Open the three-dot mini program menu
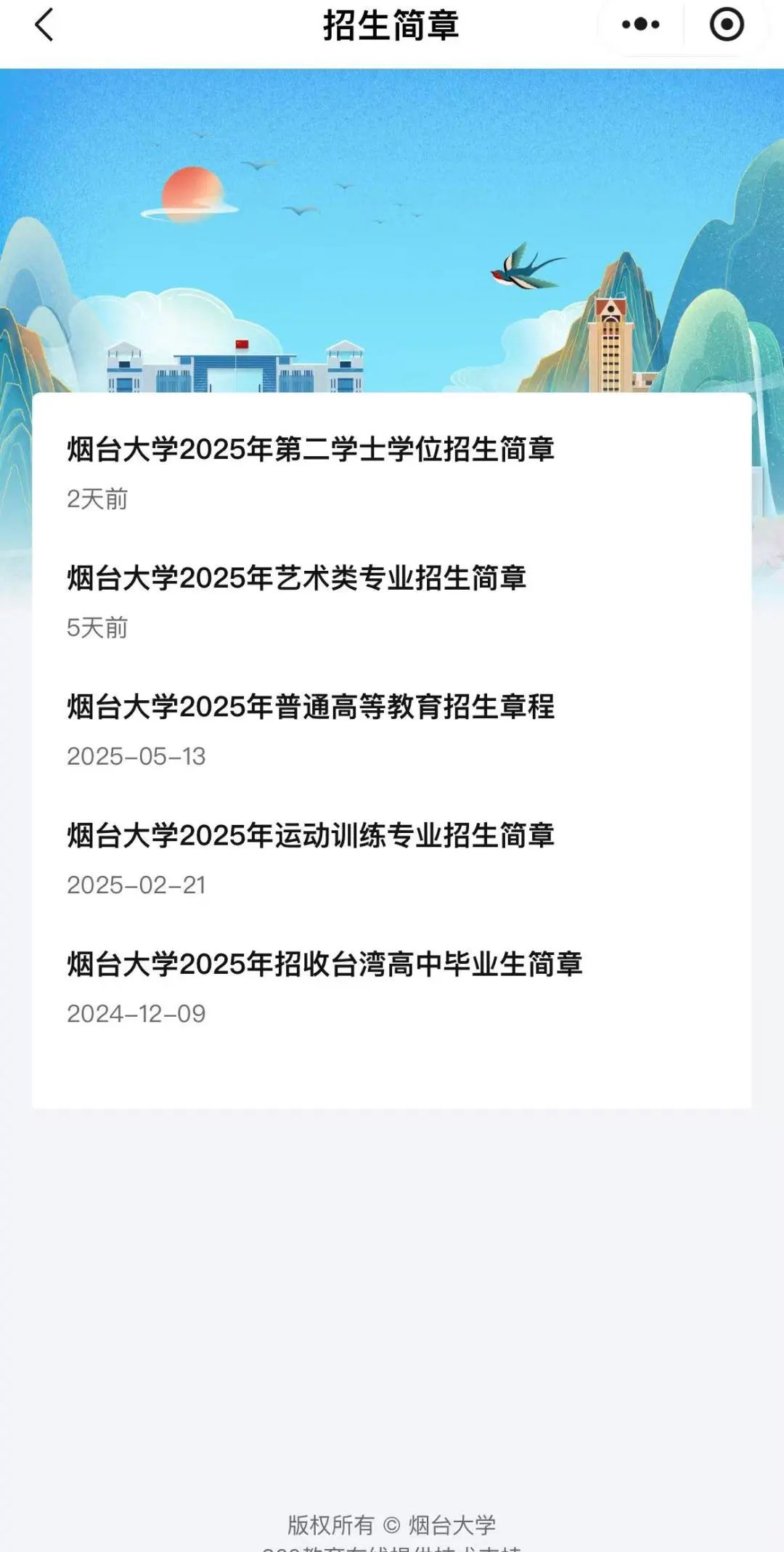The image size is (784, 1552). point(640,25)
